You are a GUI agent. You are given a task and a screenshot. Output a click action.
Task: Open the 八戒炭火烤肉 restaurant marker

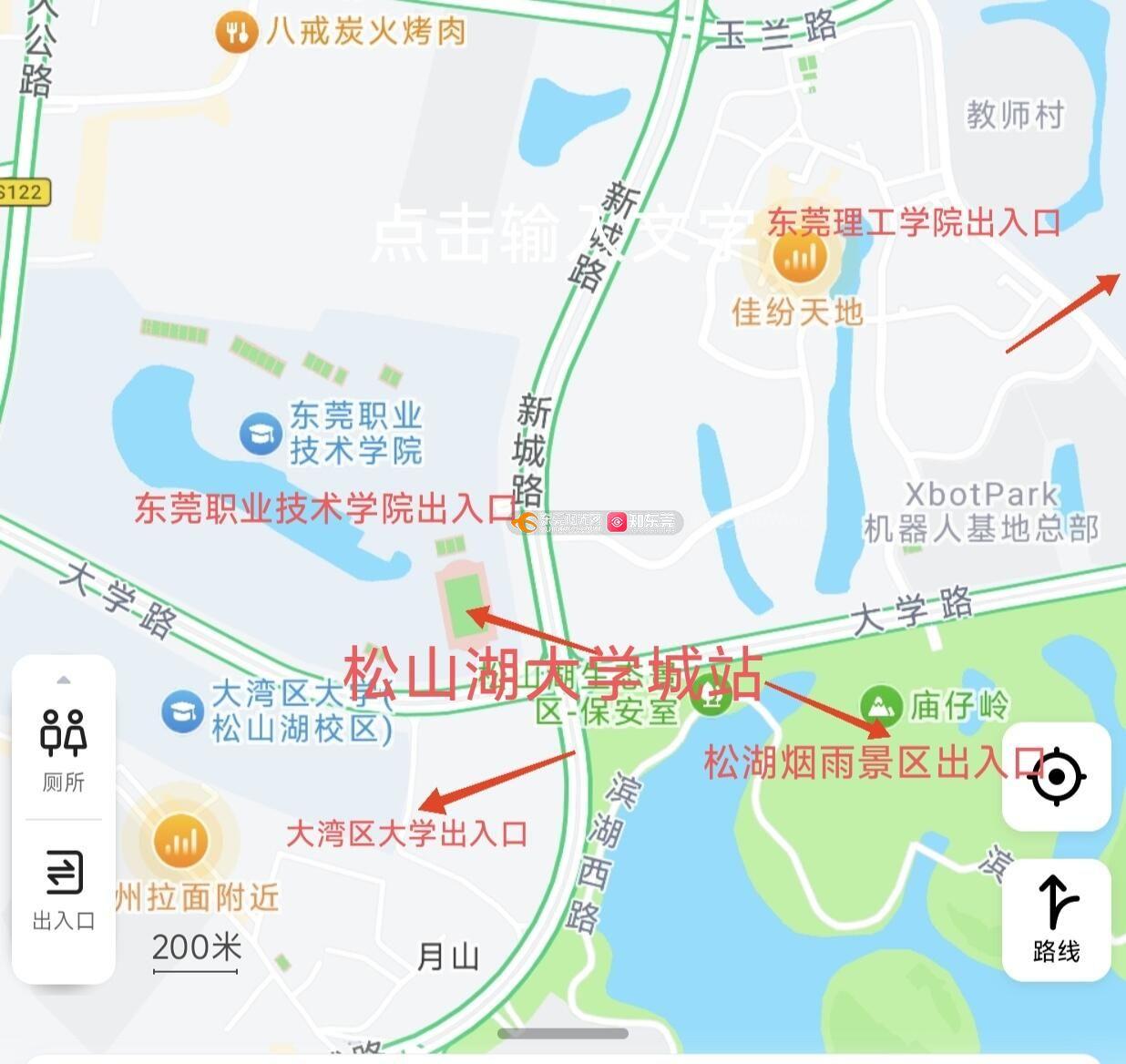click(x=236, y=32)
